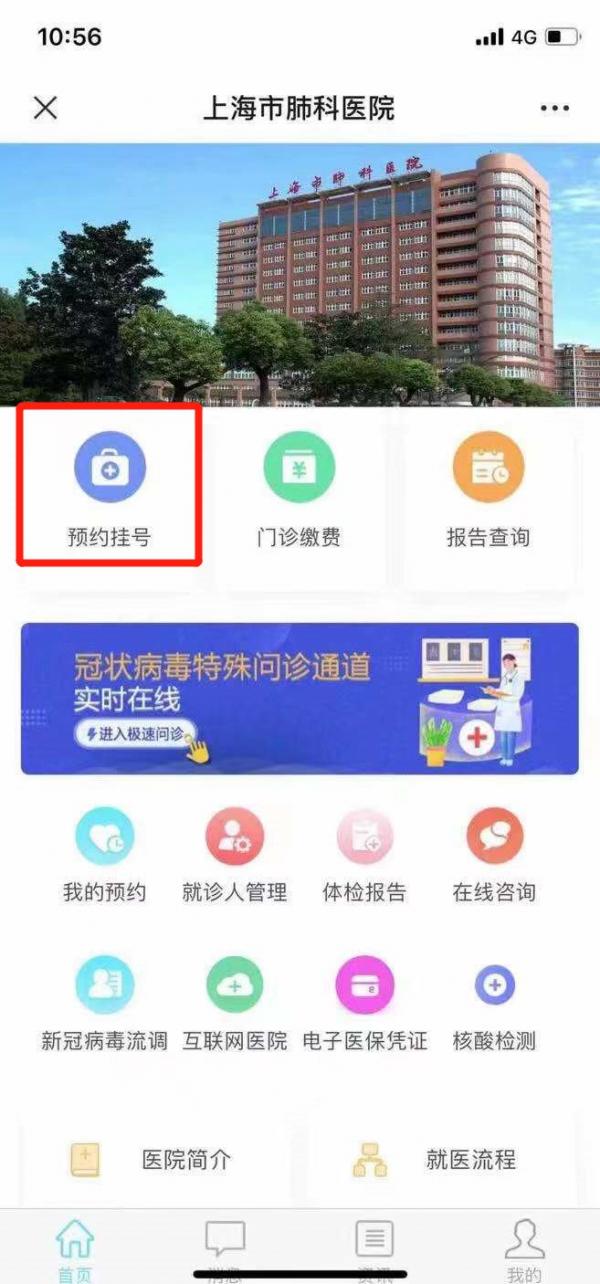Screen dimensions: 600x1284
Task: Open 报告查询 report lookup
Action: click(x=488, y=485)
